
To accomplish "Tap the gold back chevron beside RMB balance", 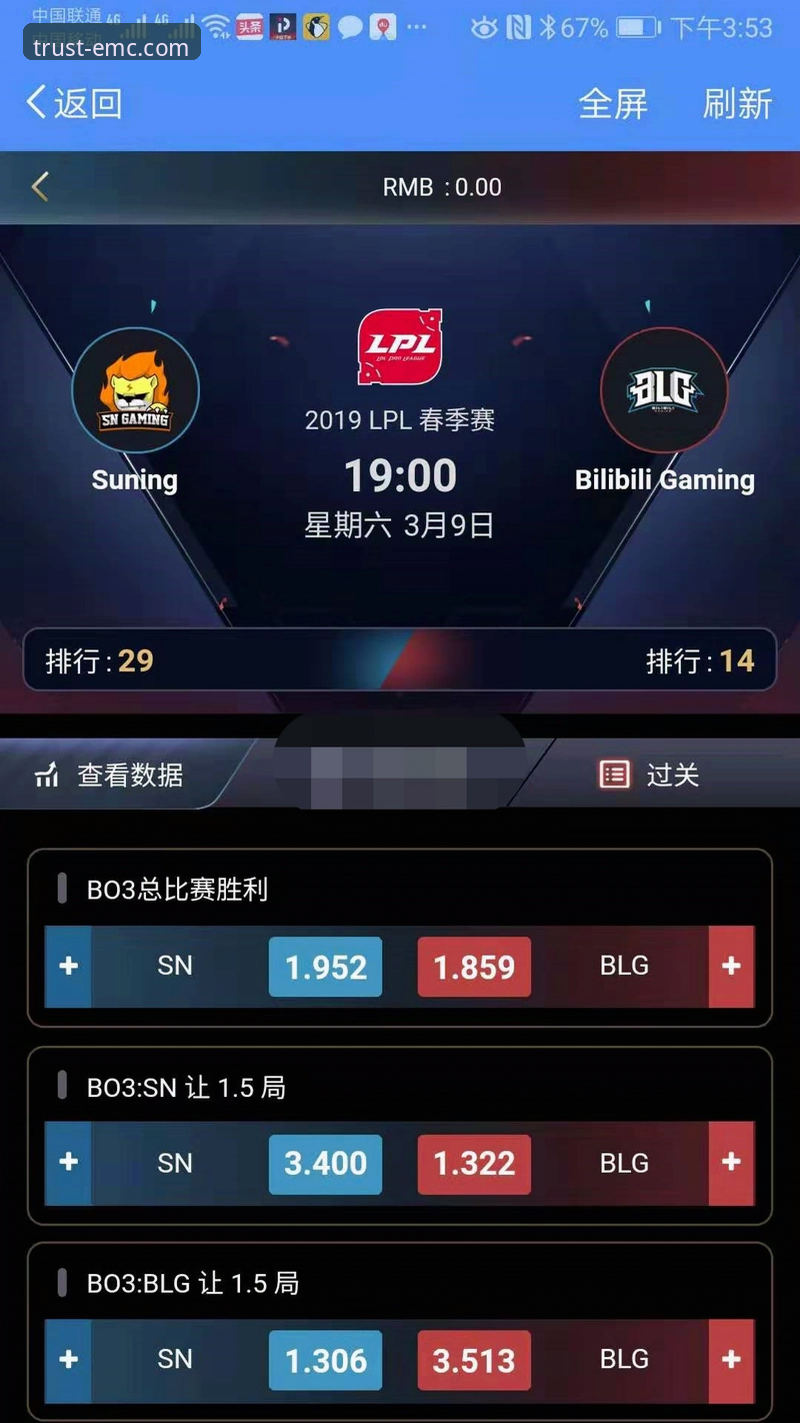I will (x=40, y=187).
